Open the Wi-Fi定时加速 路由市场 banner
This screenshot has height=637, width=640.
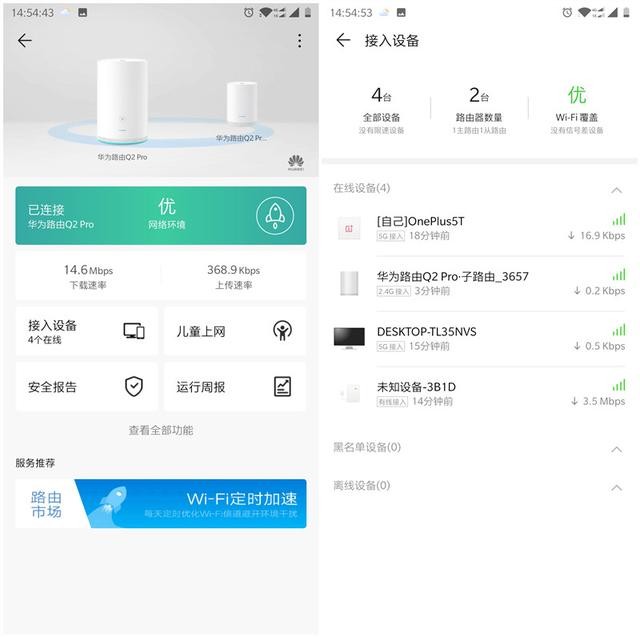[x=160, y=504]
